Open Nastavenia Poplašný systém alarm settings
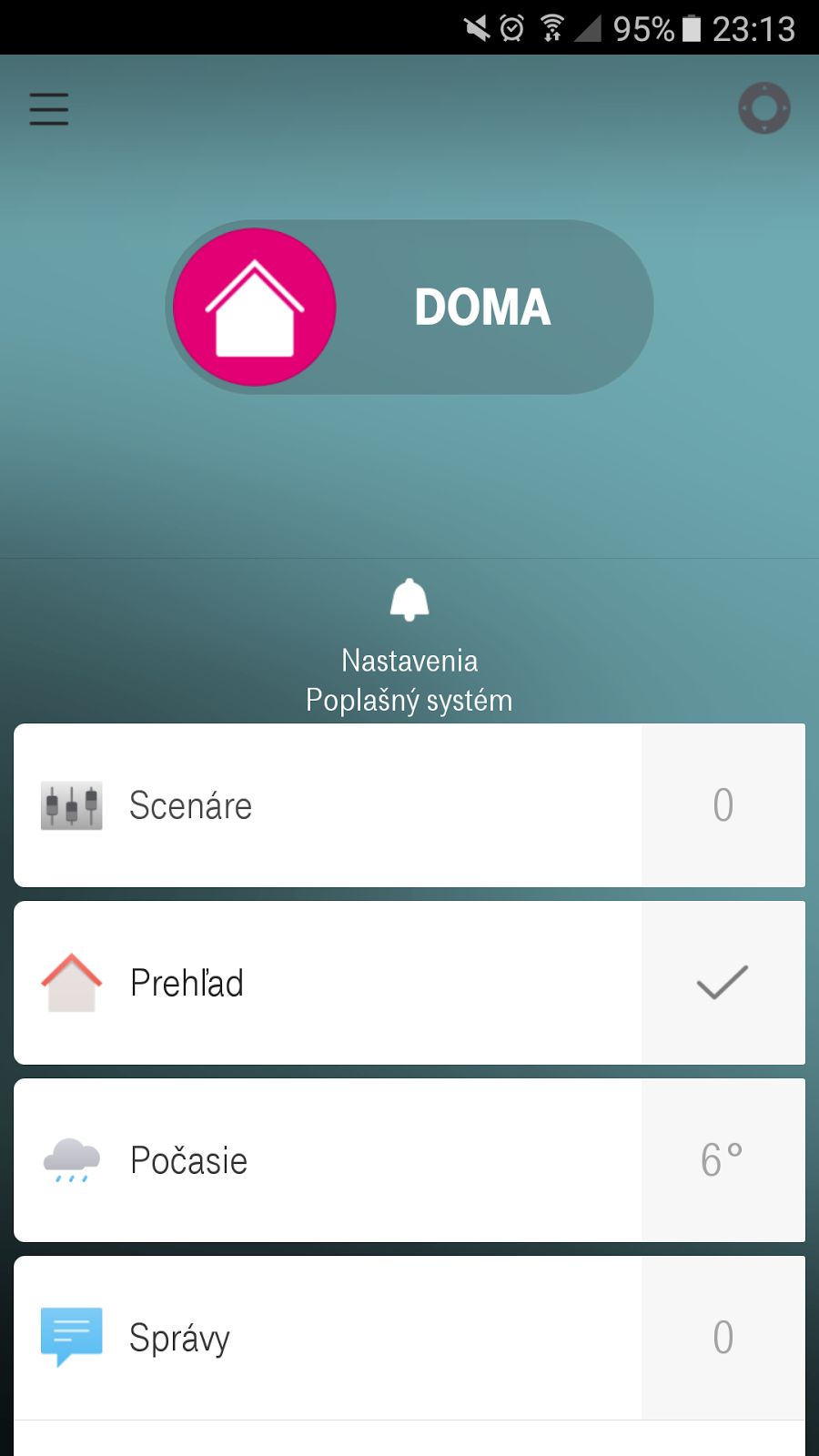 click(409, 646)
